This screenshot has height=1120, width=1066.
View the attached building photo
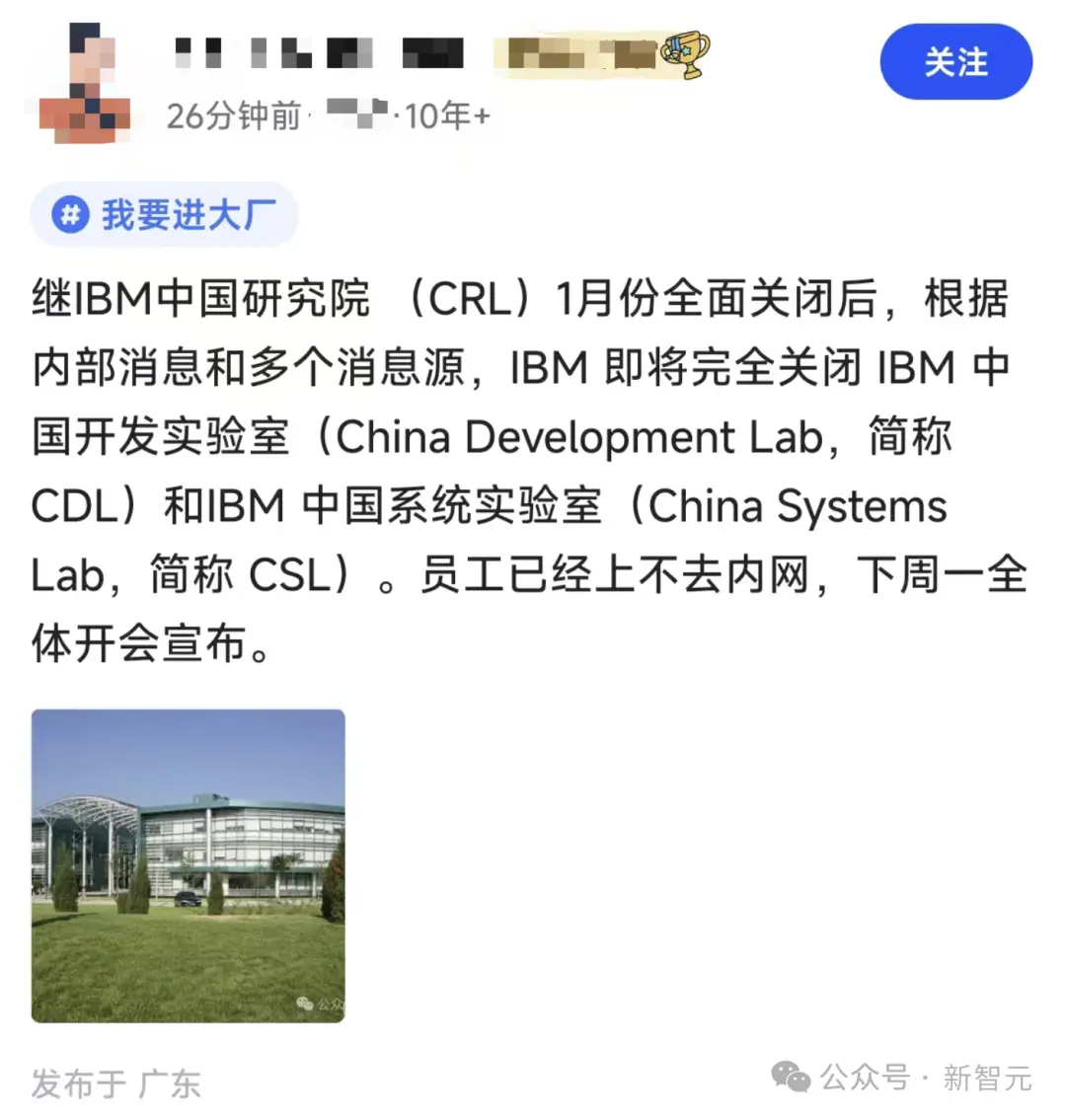click(x=189, y=865)
